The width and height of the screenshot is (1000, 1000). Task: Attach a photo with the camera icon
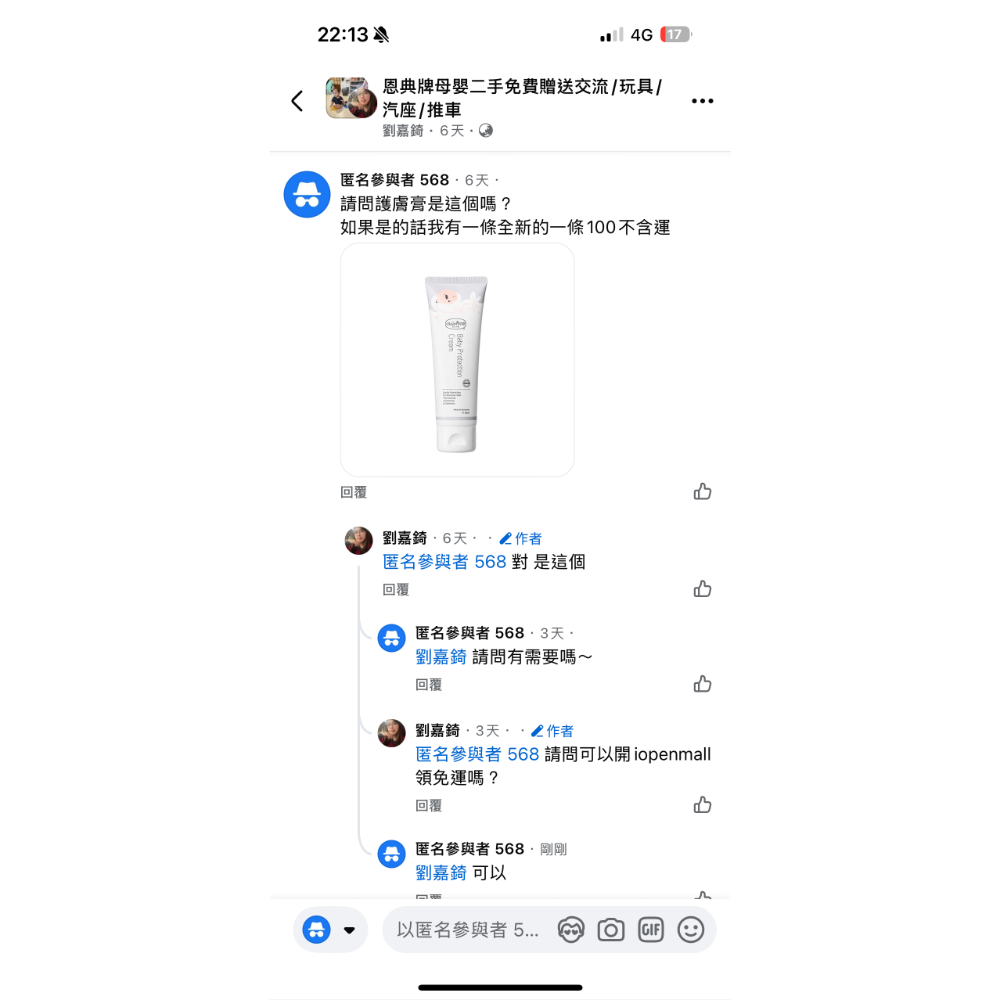pyautogui.click(x=611, y=930)
